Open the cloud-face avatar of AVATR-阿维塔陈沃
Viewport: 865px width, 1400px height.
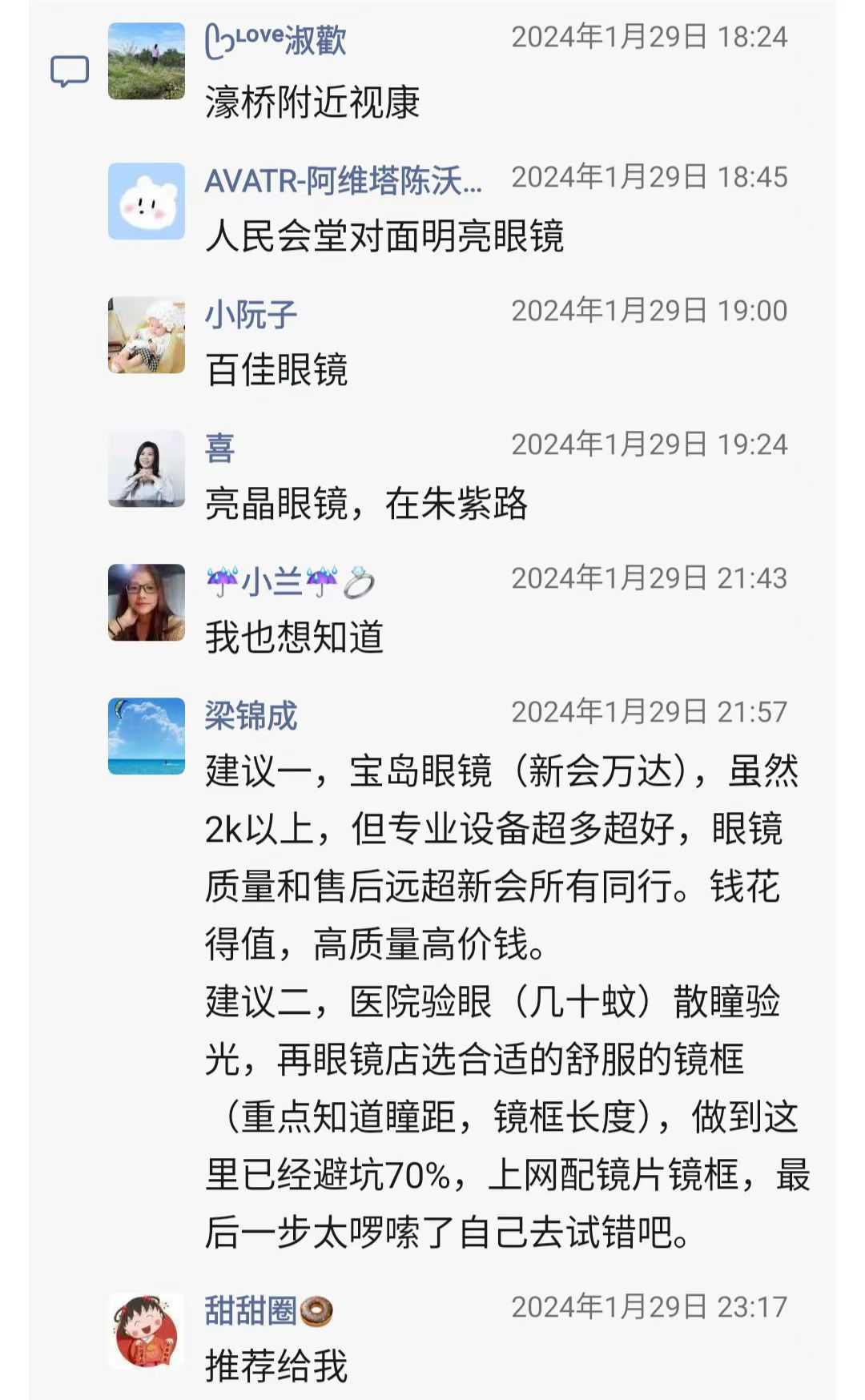[x=146, y=201]
